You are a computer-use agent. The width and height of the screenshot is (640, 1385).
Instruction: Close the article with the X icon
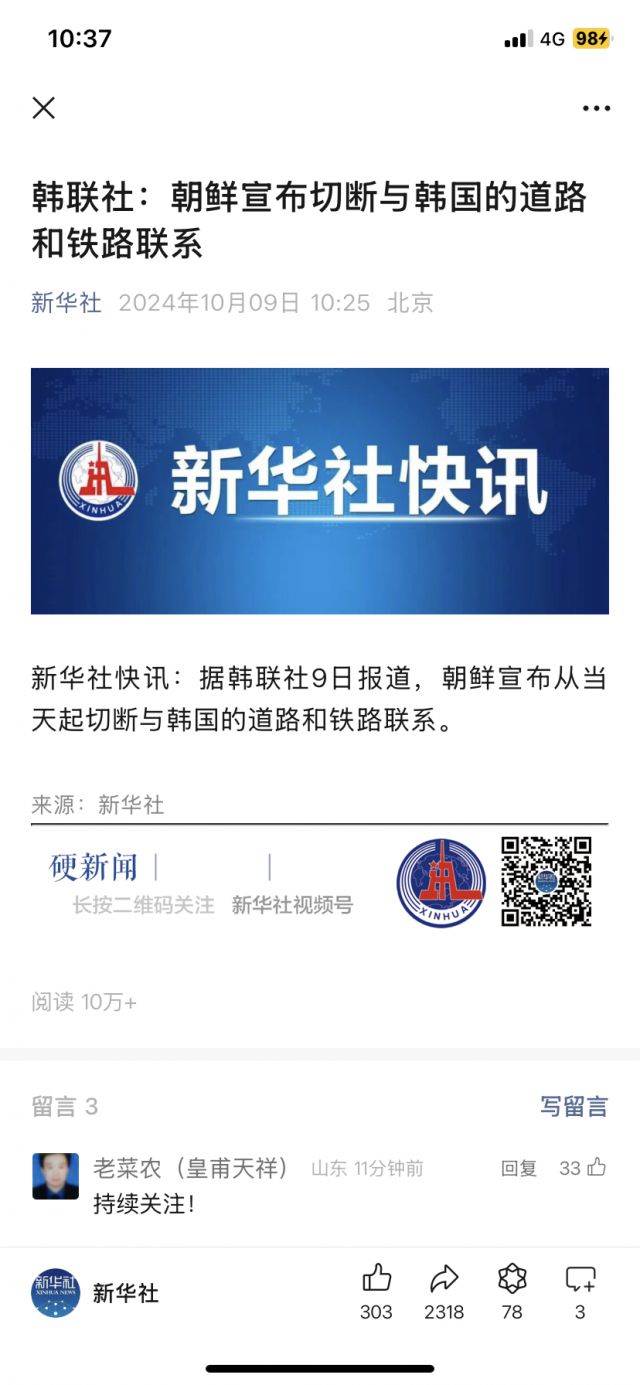pos(43,108)
